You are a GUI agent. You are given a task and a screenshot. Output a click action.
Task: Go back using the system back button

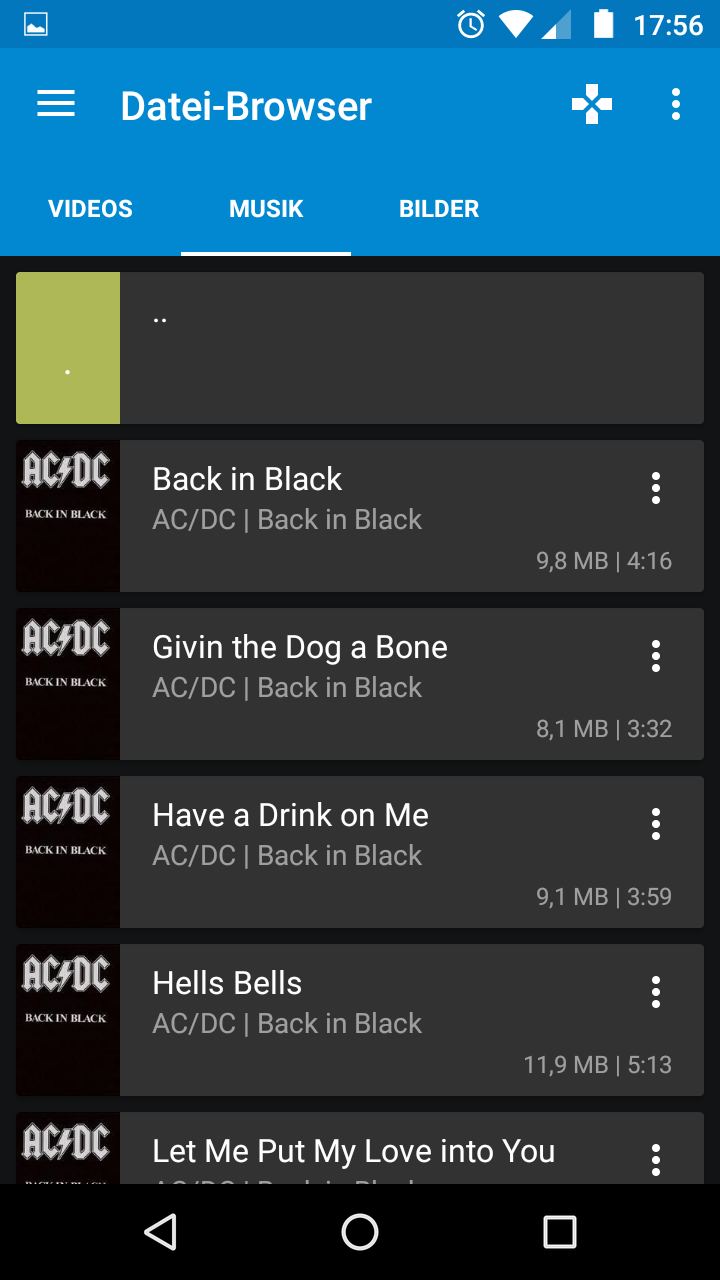pyautogui.click(x=160, y=1232)
